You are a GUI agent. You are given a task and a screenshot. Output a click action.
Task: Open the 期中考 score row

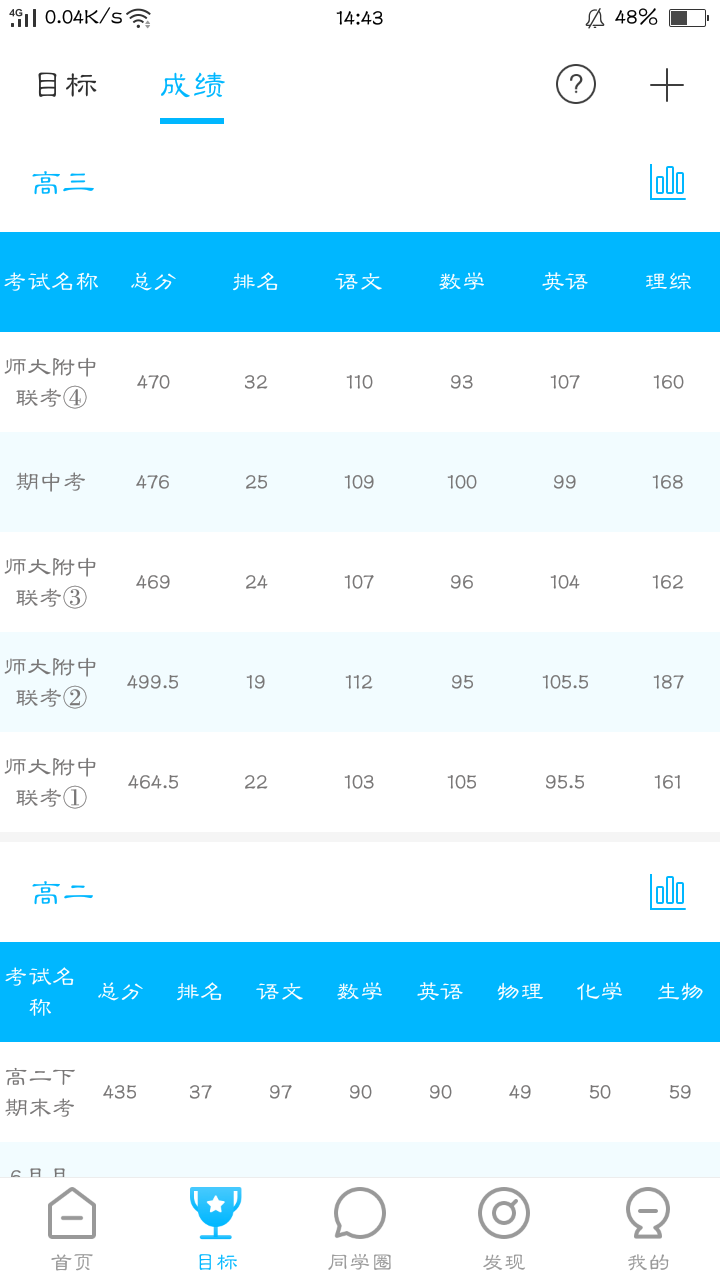pyautogui.click(x=360, y=482)
